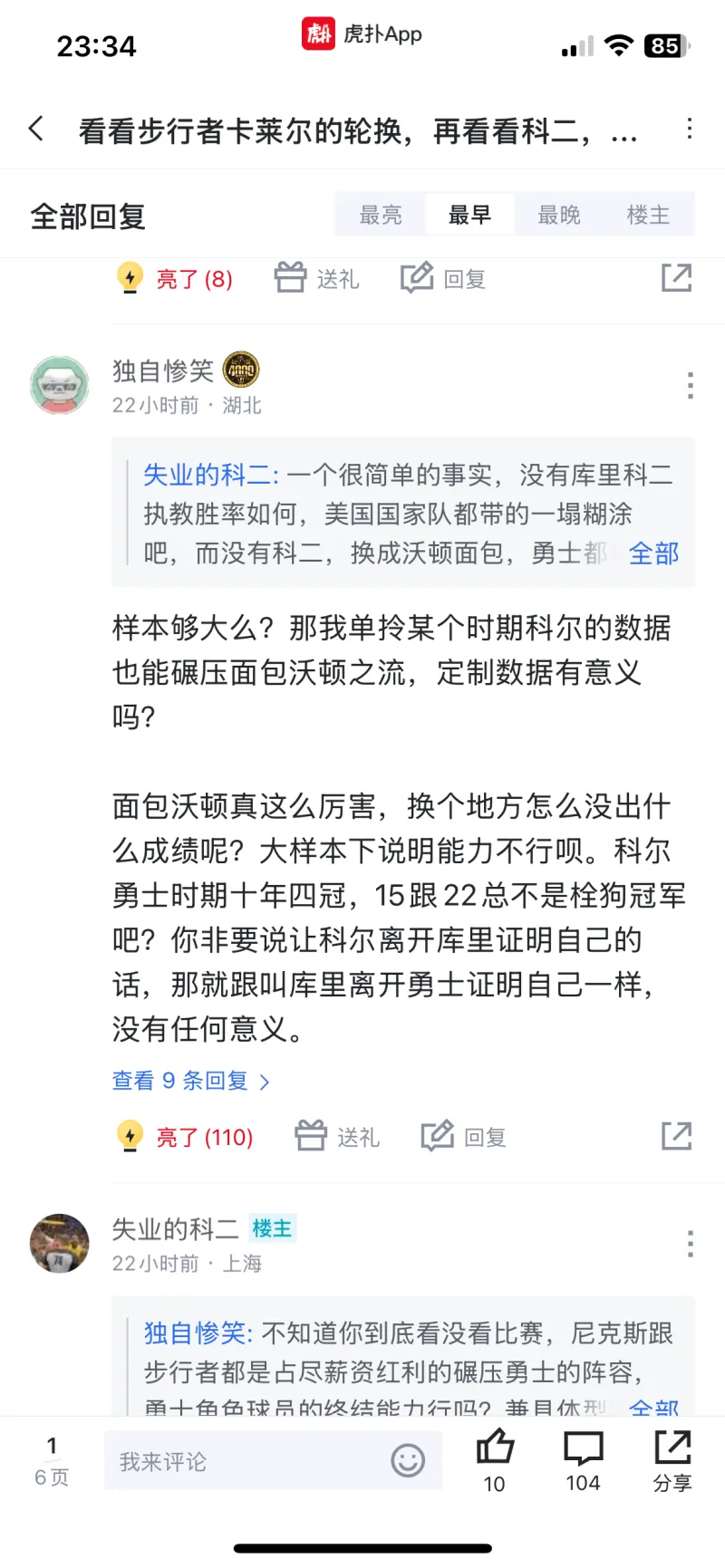View the 9 replies link
Image resolution: width=725 pixels, height=1568 pixels.
click(x=190, y=1081)
